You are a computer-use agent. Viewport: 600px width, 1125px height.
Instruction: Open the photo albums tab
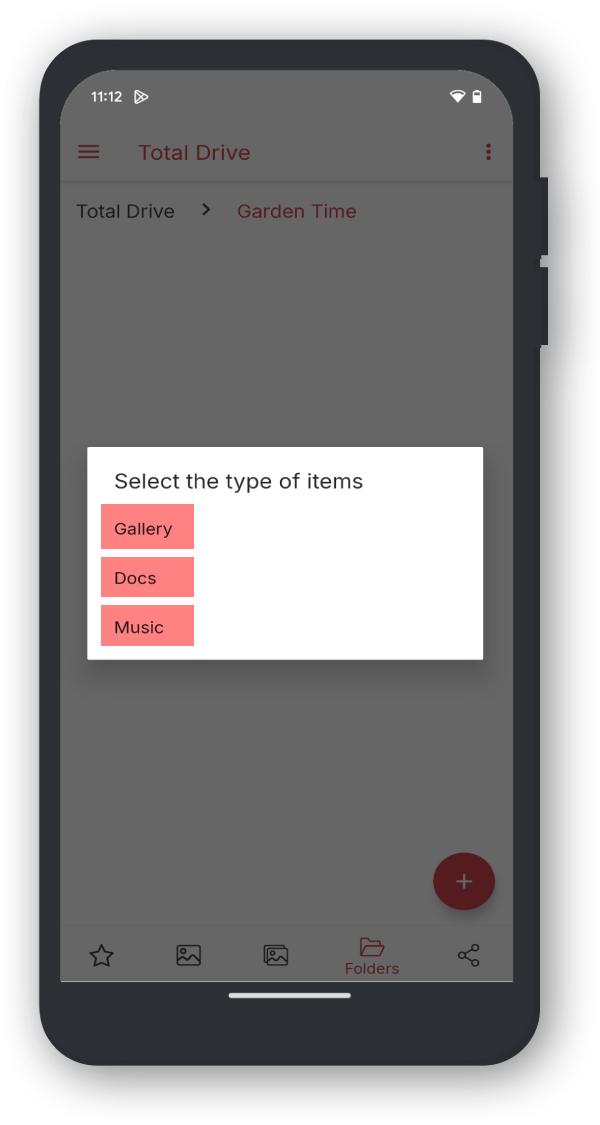tap(276, 956)
